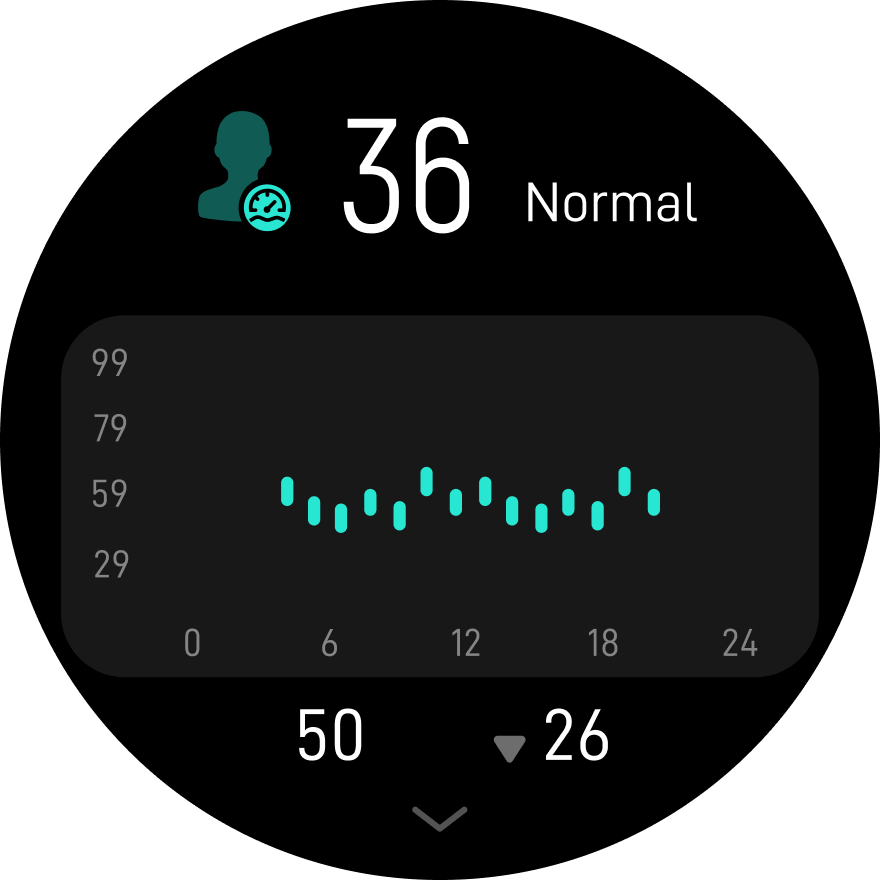
Task: Expand details with the bottom chevron
Action: [x=440, y=819]
